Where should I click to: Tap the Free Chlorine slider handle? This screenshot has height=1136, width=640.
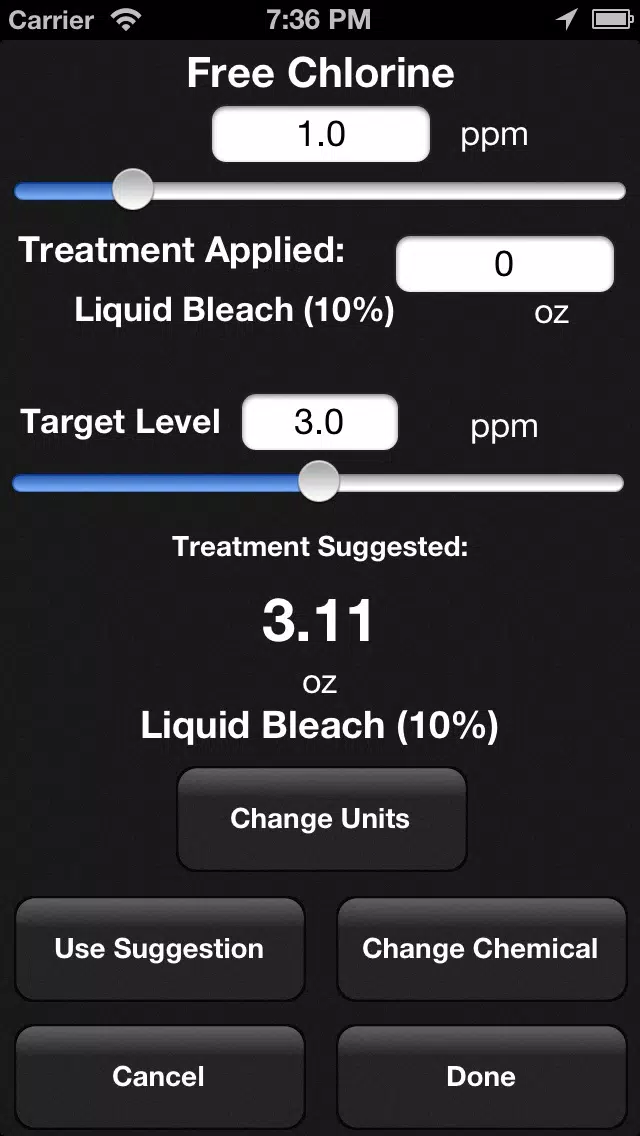tap(133, 190)
